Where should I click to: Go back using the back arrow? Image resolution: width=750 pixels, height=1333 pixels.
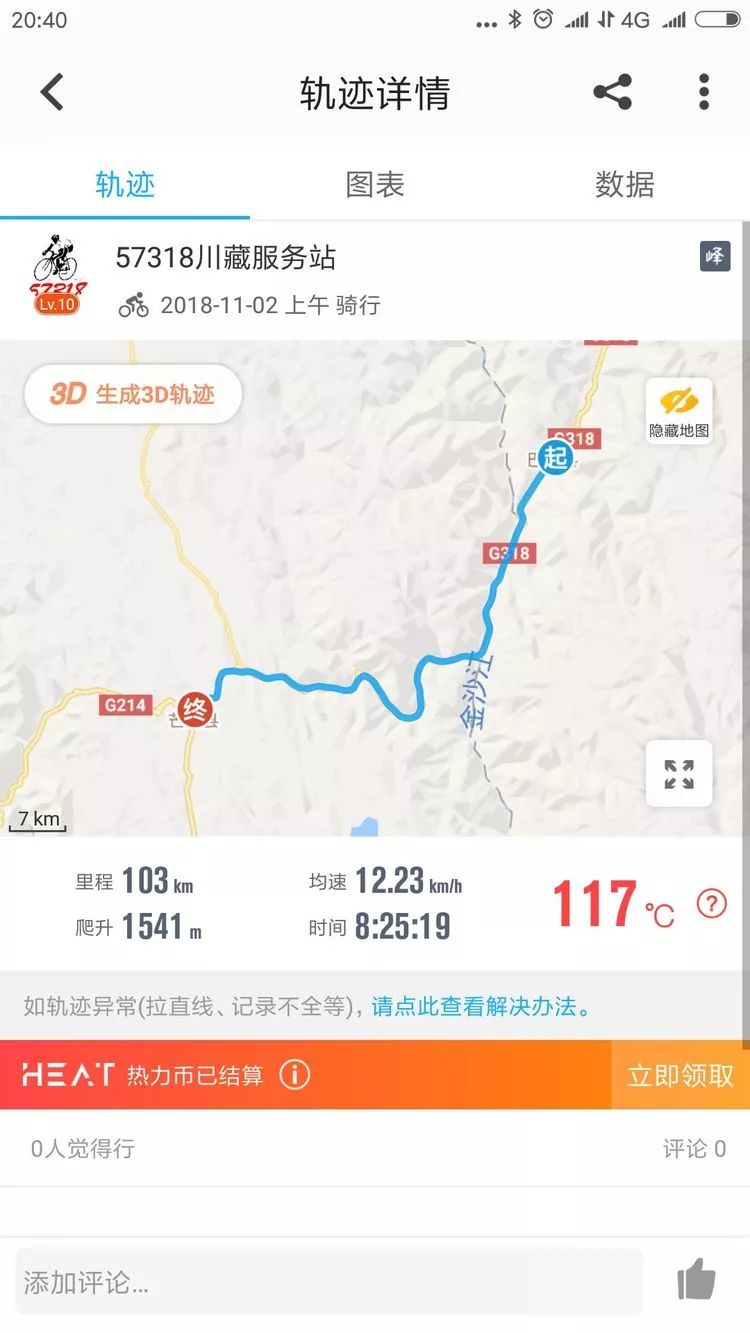point(50,92)
